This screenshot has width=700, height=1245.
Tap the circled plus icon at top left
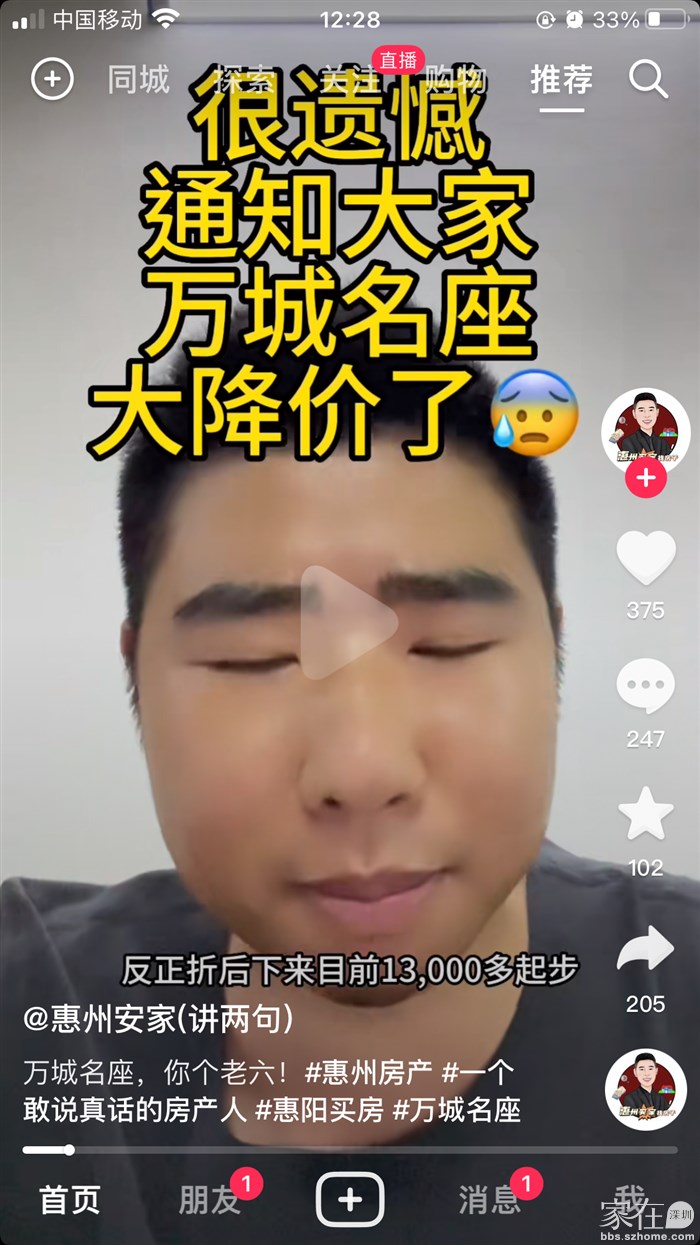tap(52, 79)
